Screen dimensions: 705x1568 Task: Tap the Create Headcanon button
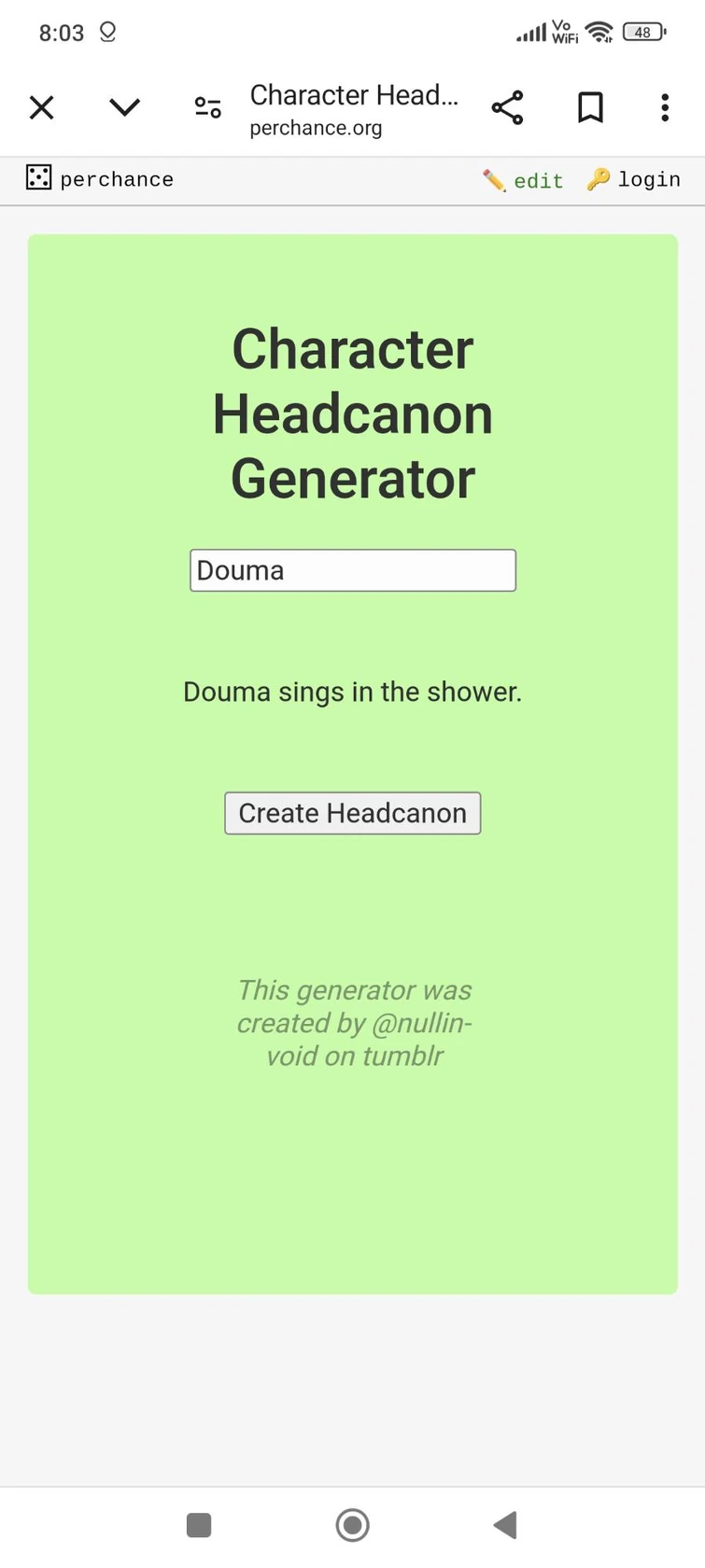coord(353,813)
